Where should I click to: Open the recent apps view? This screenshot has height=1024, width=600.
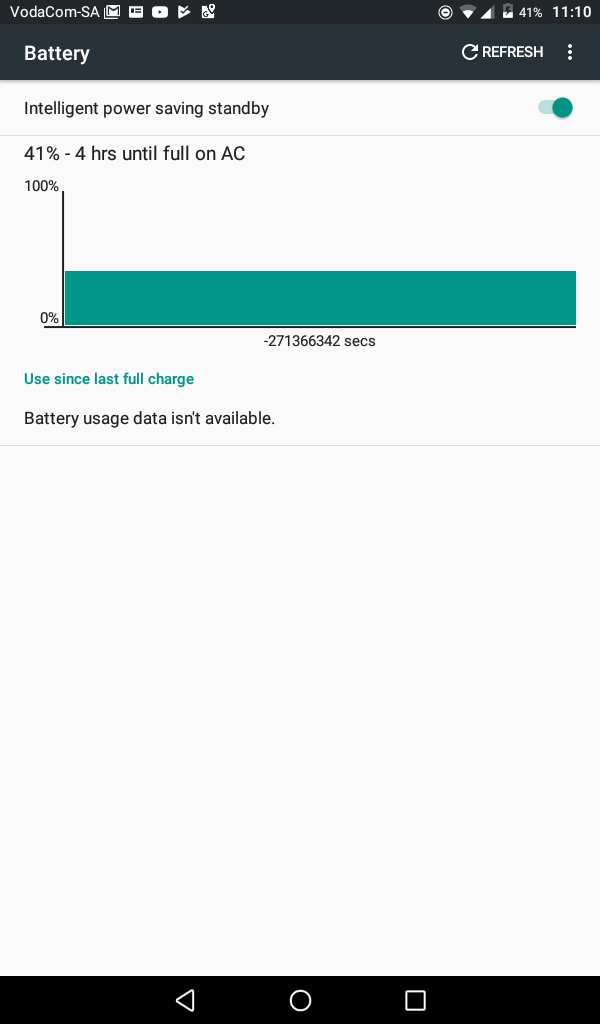click(415, 1000)
